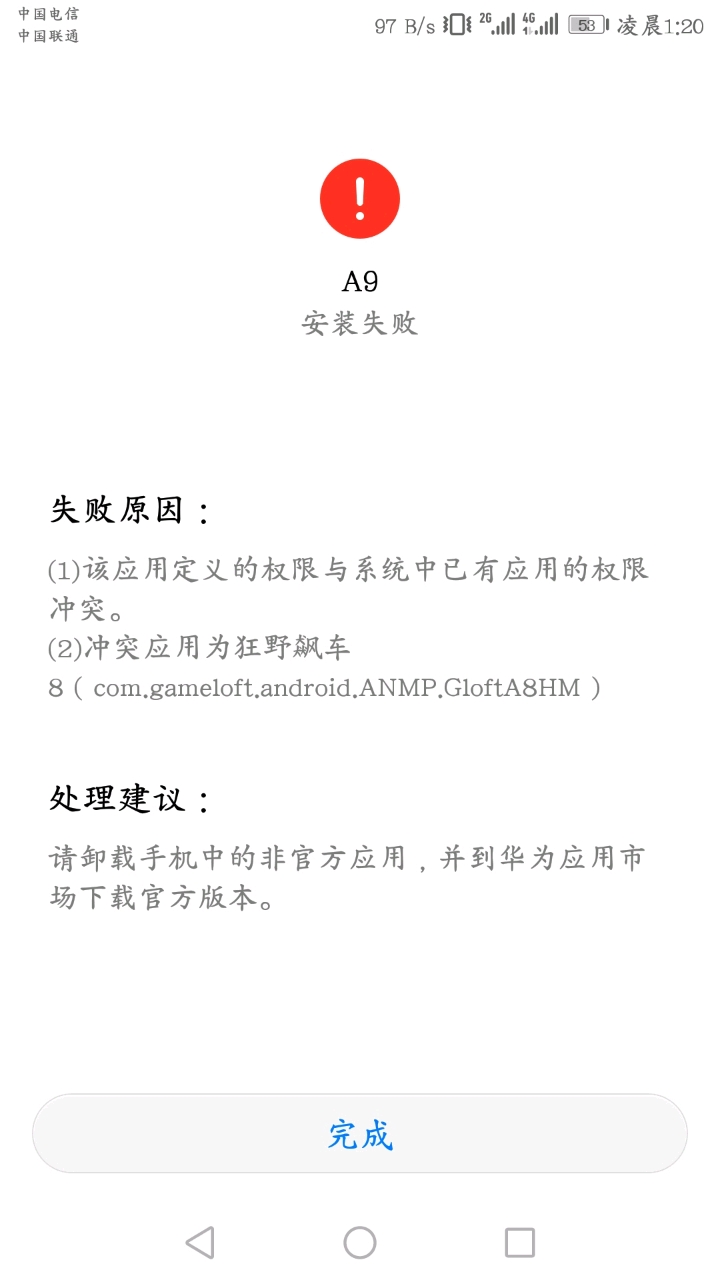This screenshot has width=720, height=1280.
Task: Open the recent apps overview
Action: point(520,1242)
